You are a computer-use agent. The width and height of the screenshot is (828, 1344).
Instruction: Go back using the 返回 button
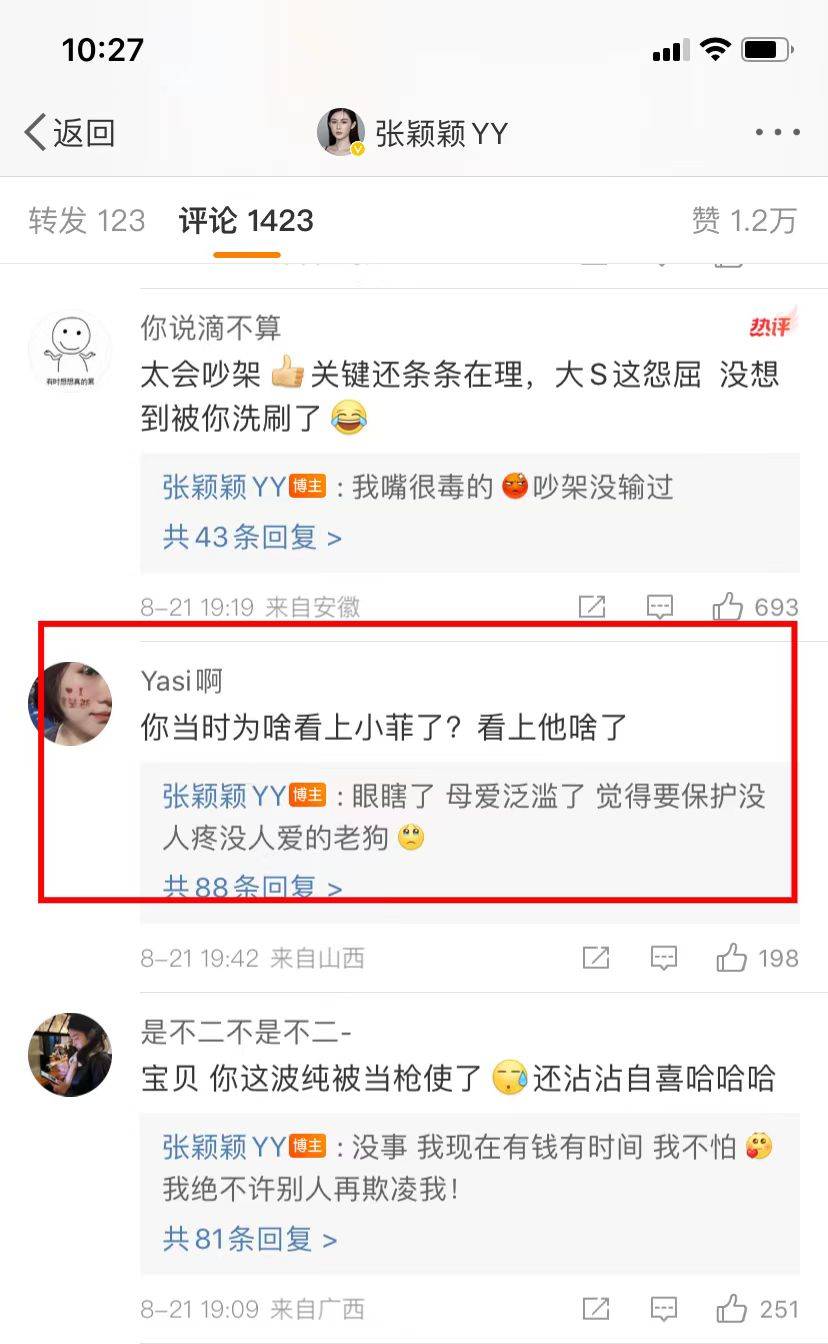[x=70, y=133]
